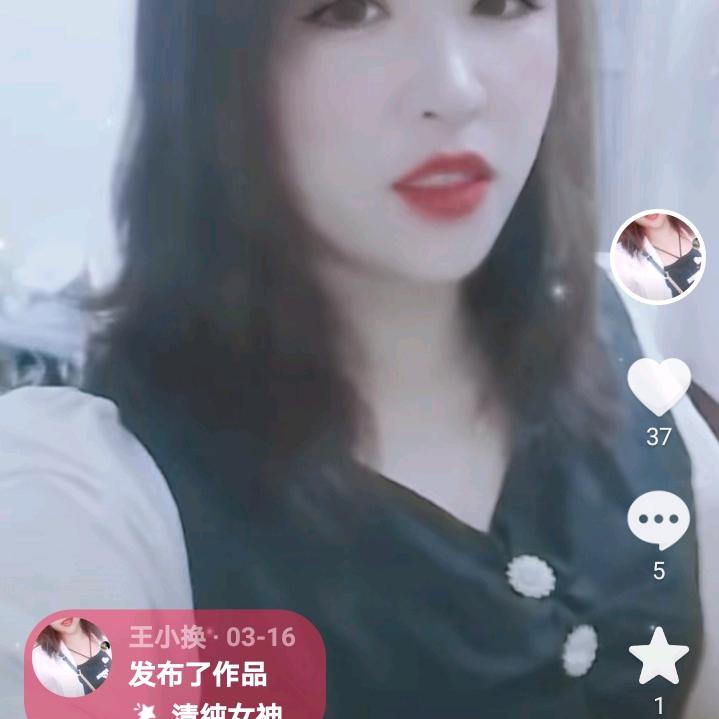Like this video with the heart
Screen dimensions: 719x719
coord(658,386)
